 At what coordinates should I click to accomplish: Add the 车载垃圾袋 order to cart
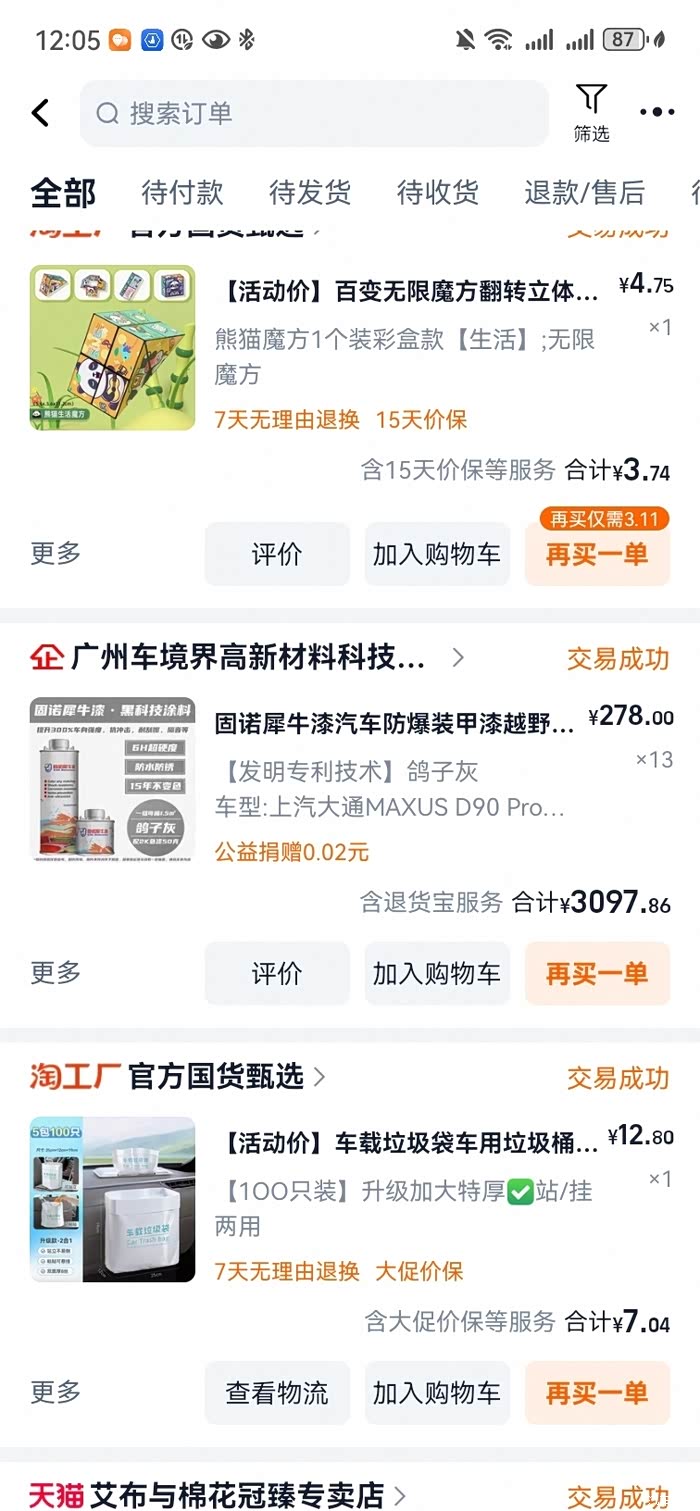[437, 1392]
